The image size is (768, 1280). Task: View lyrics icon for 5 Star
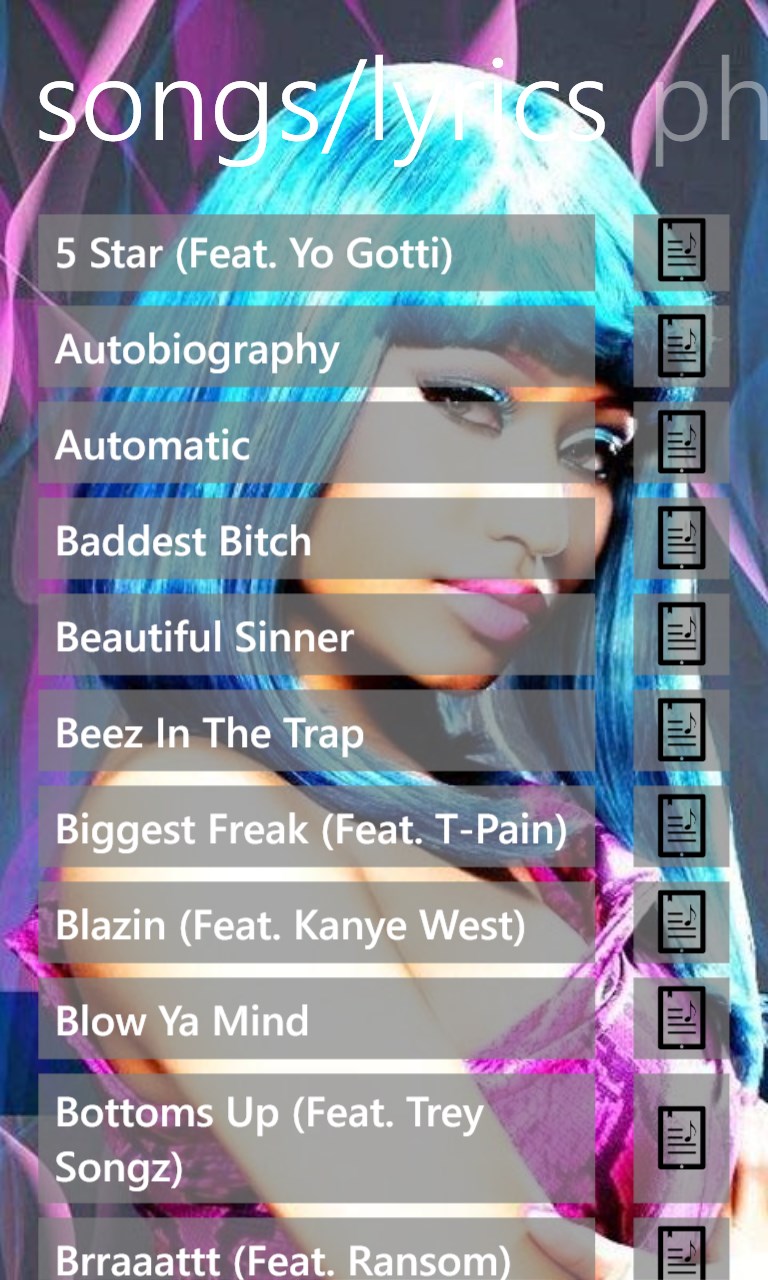pos(681,252)
